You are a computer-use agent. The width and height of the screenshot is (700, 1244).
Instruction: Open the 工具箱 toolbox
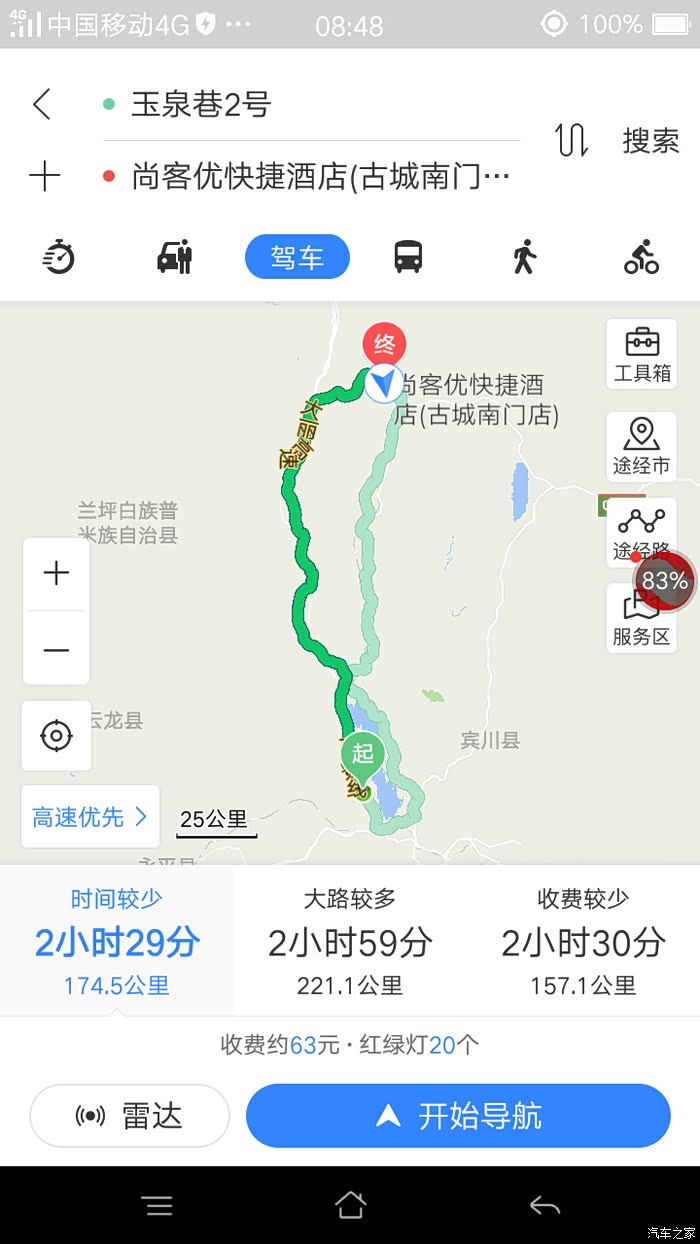641,354
